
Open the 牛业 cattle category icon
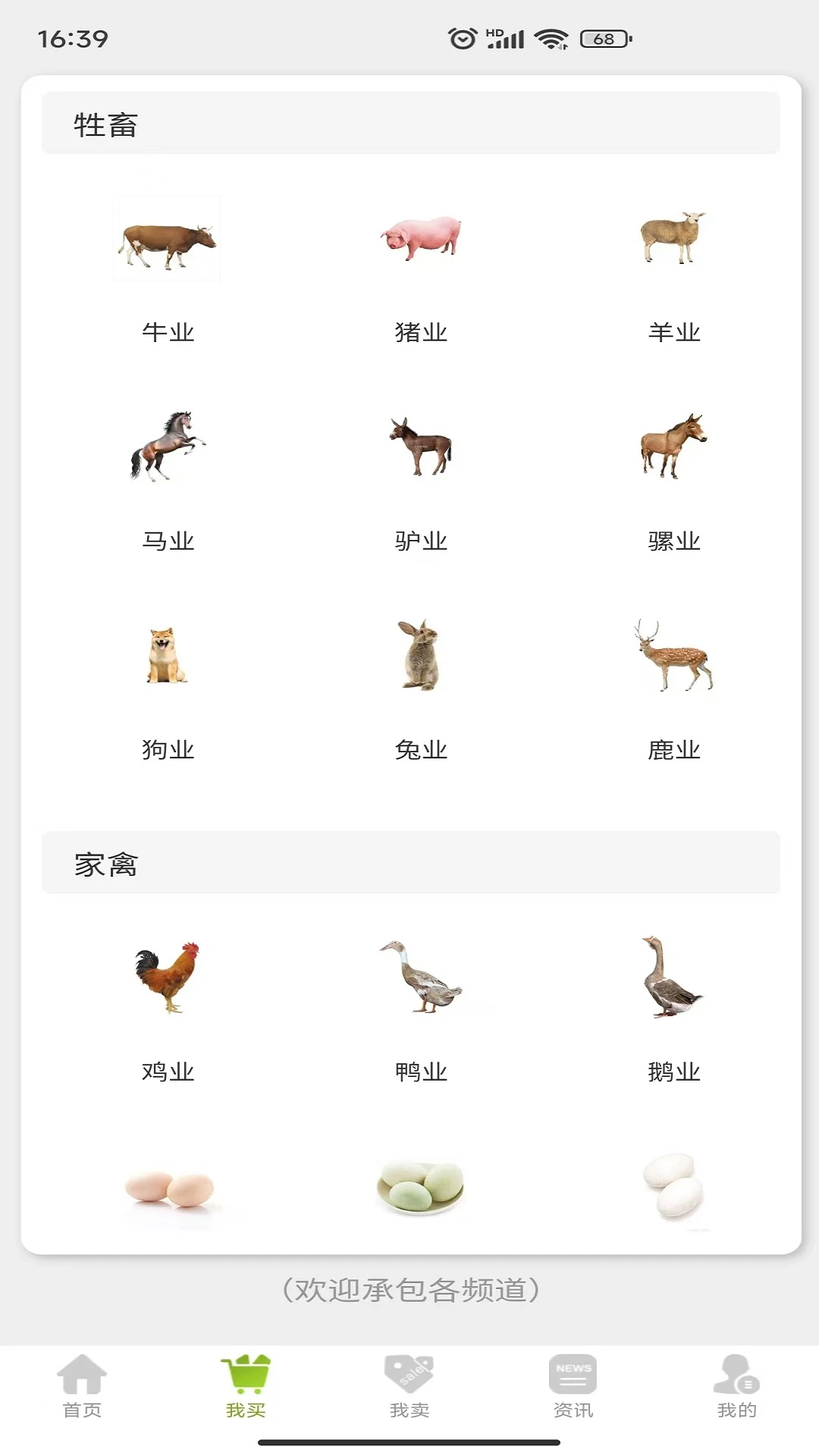[x=167, y=239]
